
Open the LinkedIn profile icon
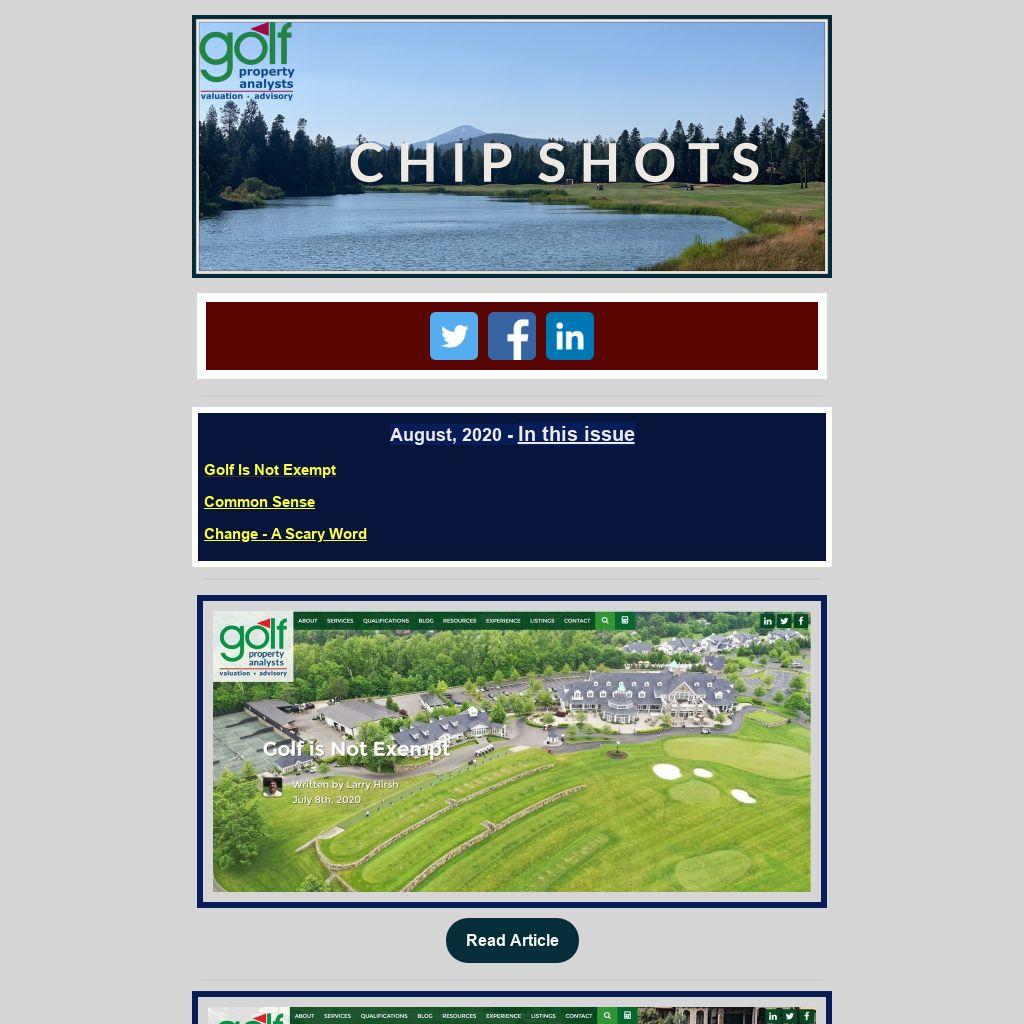pyautogui.click(x=570, y=336)
